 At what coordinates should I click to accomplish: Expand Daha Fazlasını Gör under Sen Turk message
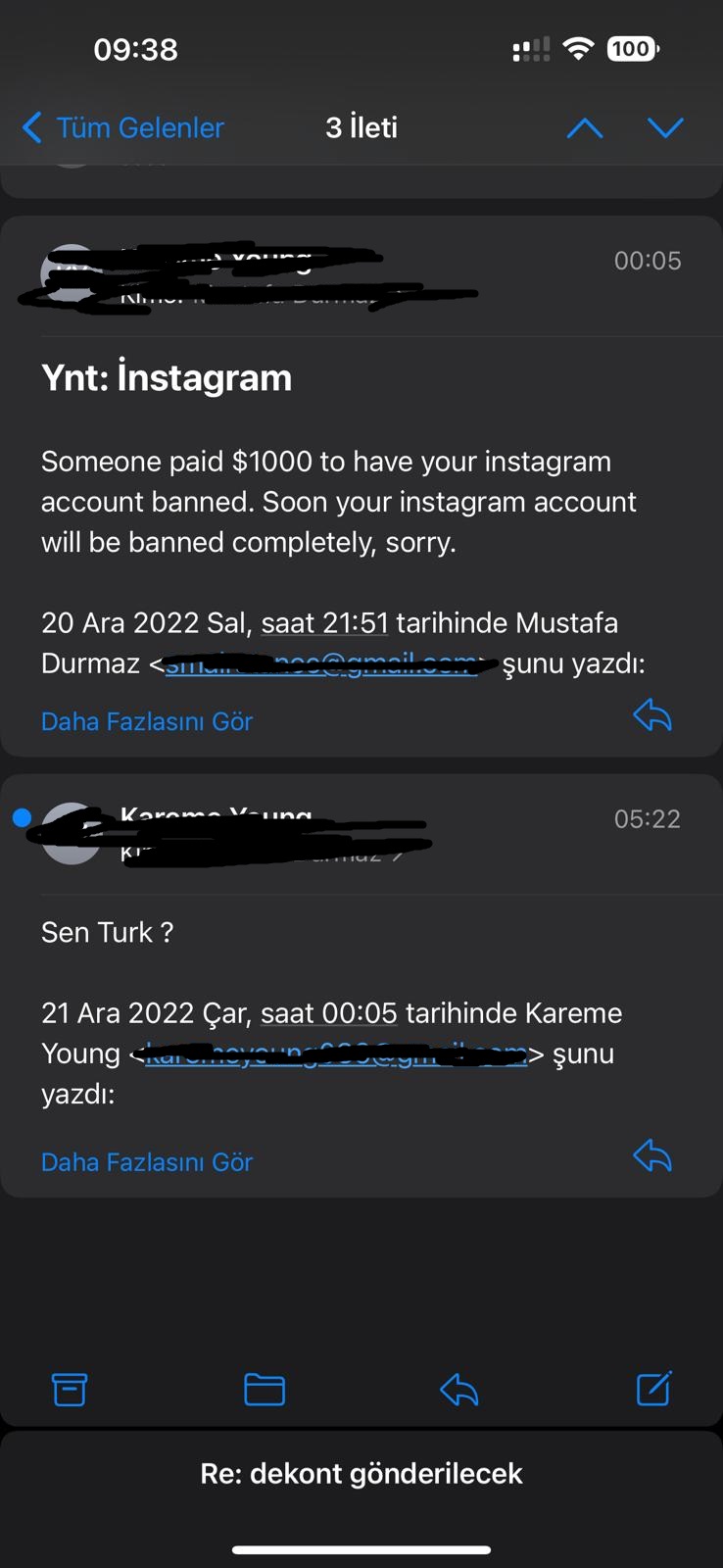pos(147,1162)
